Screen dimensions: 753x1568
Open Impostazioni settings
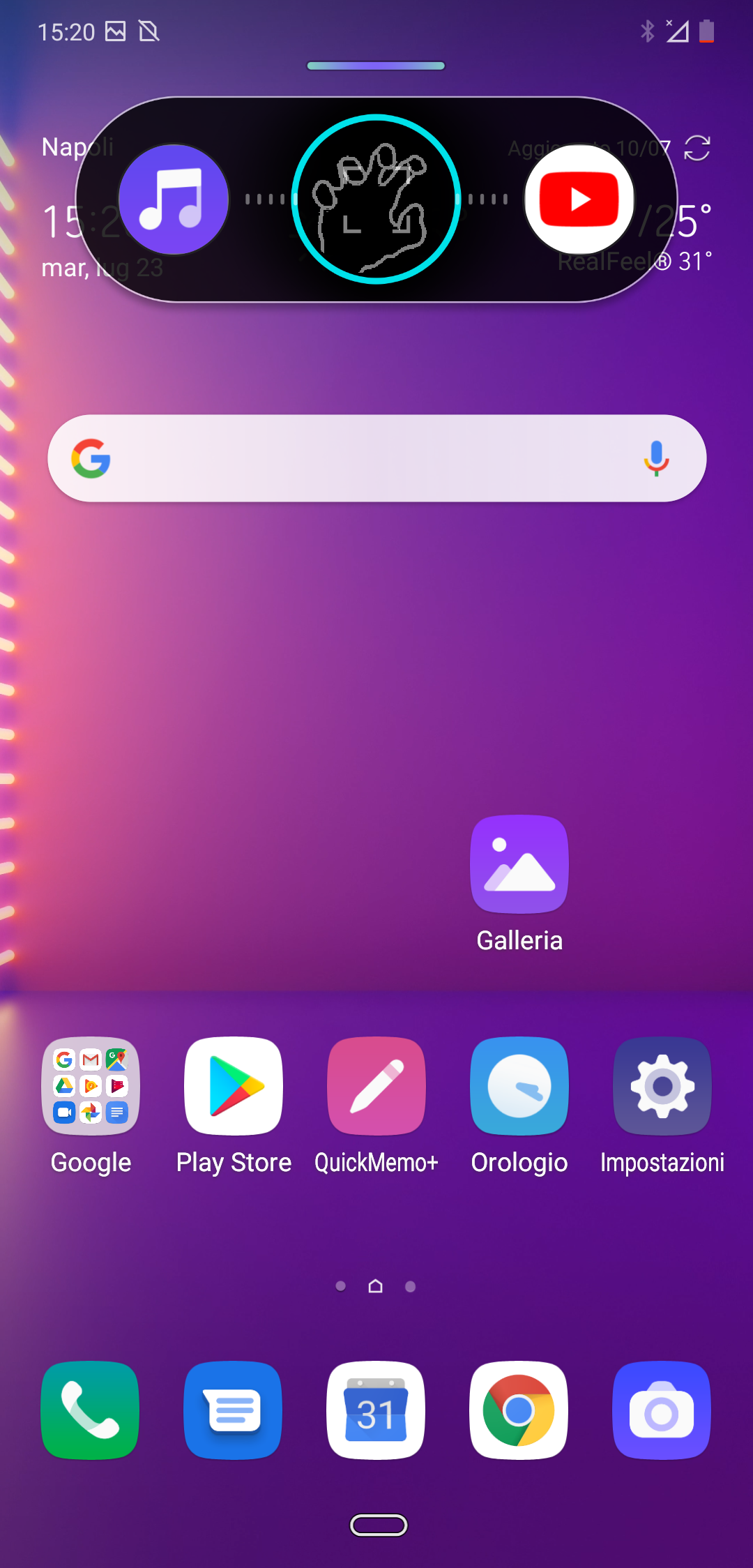tap(662, 1106)
